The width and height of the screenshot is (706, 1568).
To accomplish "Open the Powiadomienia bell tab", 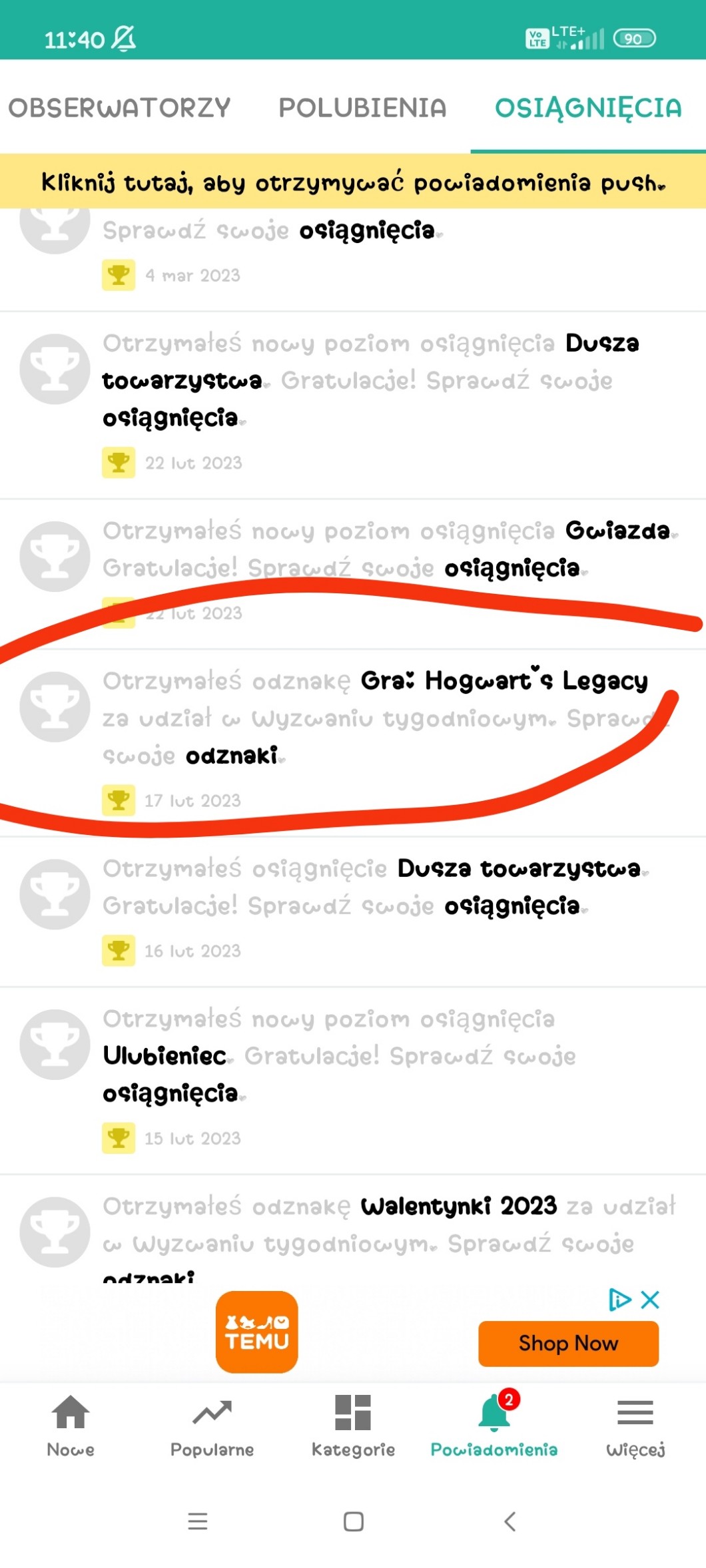I will tap(494, 1425).
